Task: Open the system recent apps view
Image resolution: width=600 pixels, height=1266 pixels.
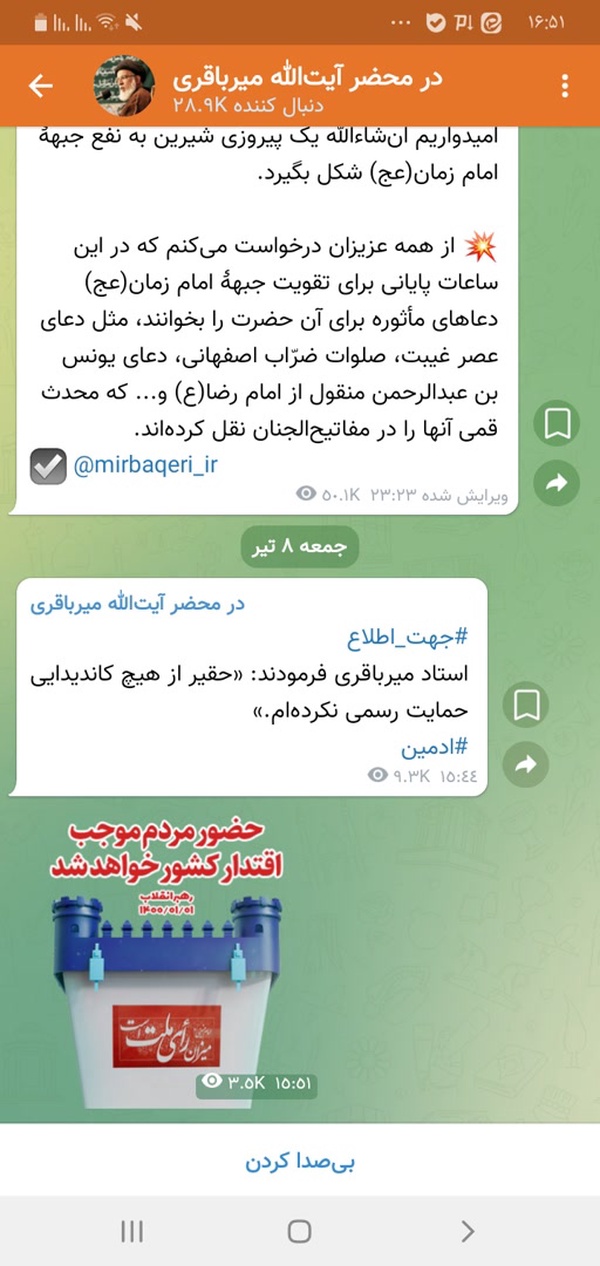Action: point(132,1230)
